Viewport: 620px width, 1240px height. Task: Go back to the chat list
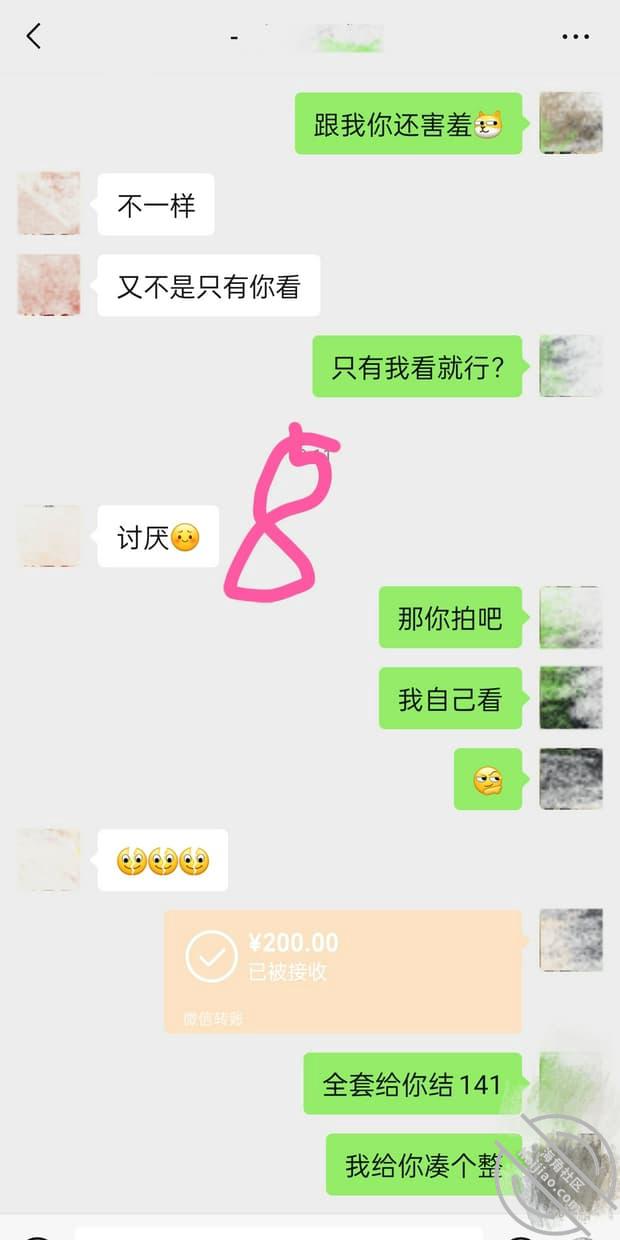(x=34, y=37)
